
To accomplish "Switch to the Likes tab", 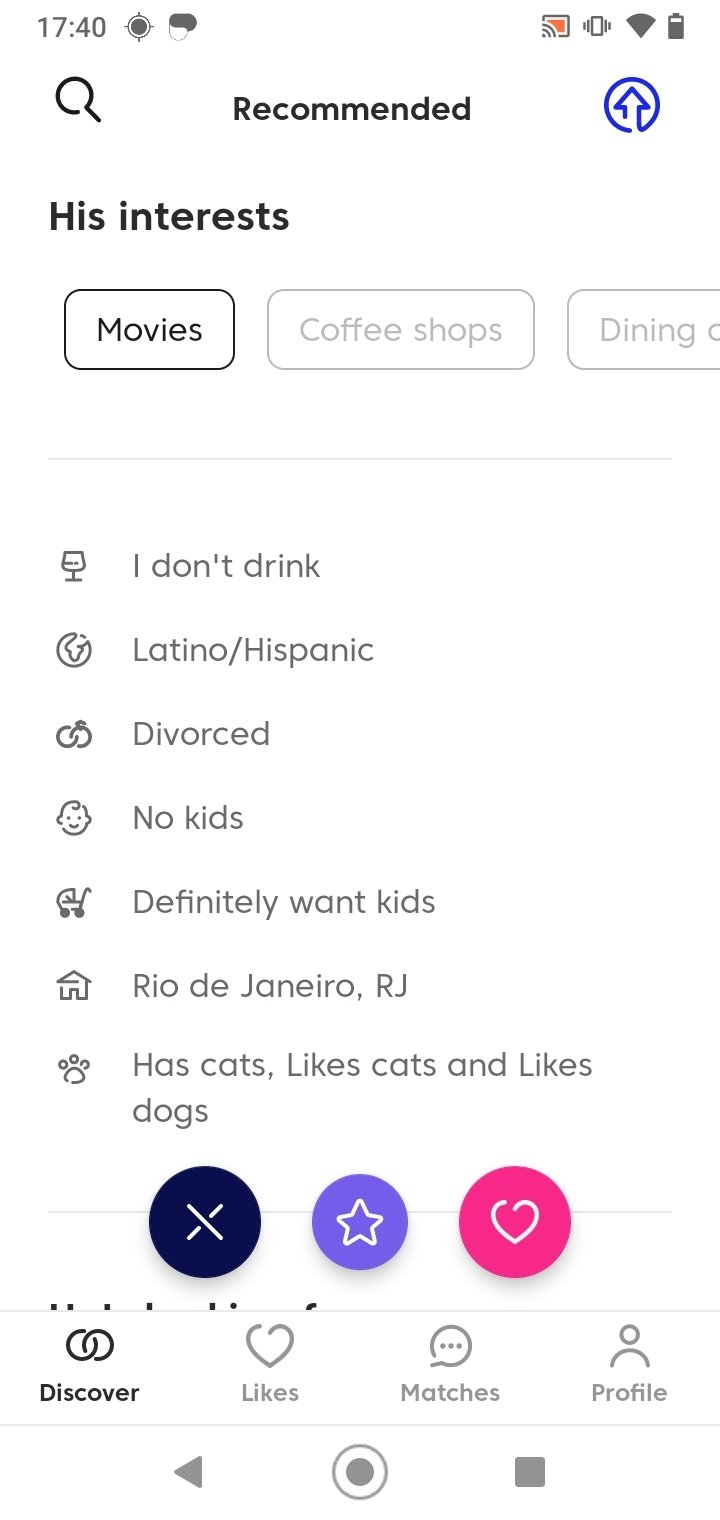I will tap(270, 1365).
